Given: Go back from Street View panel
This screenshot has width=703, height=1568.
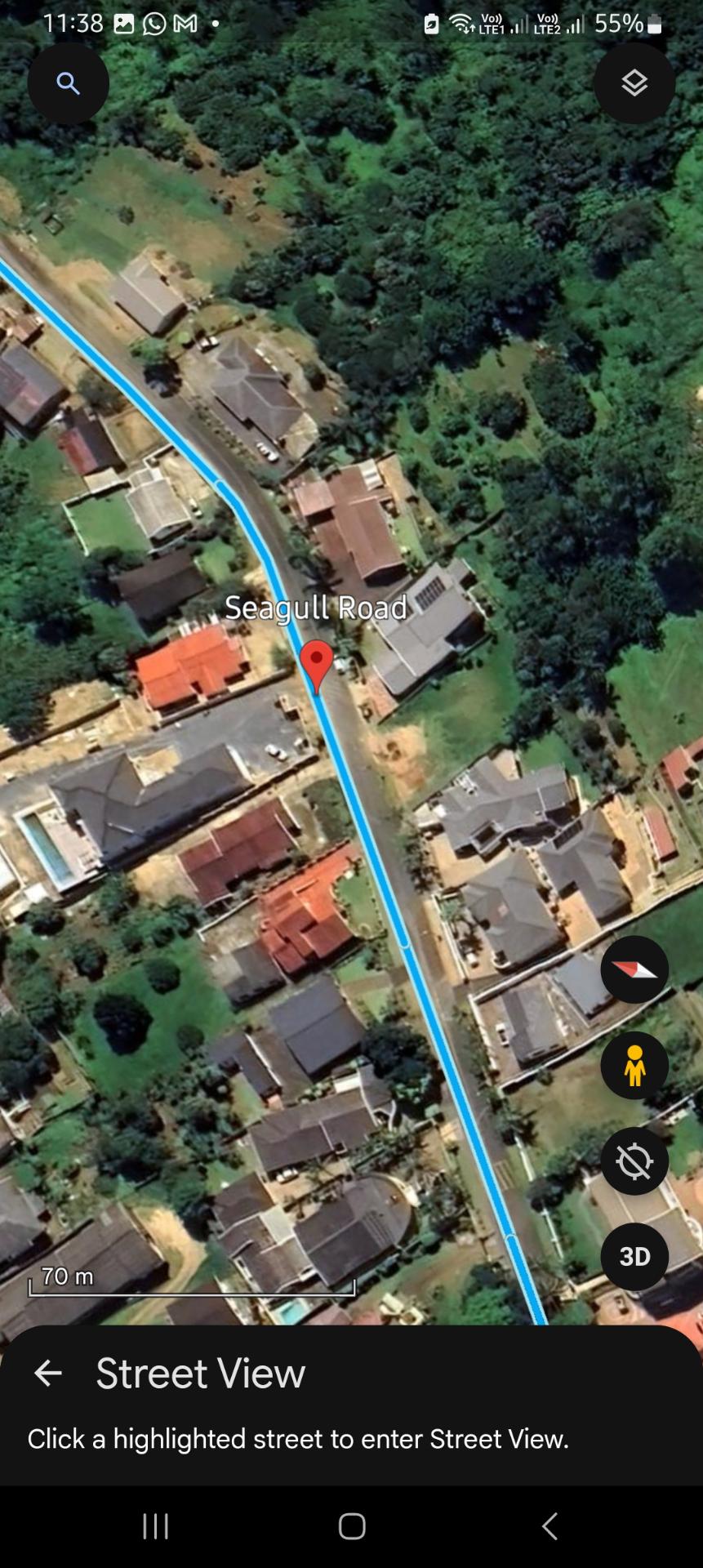Looking at the screenshot, I should (48, 1373).
